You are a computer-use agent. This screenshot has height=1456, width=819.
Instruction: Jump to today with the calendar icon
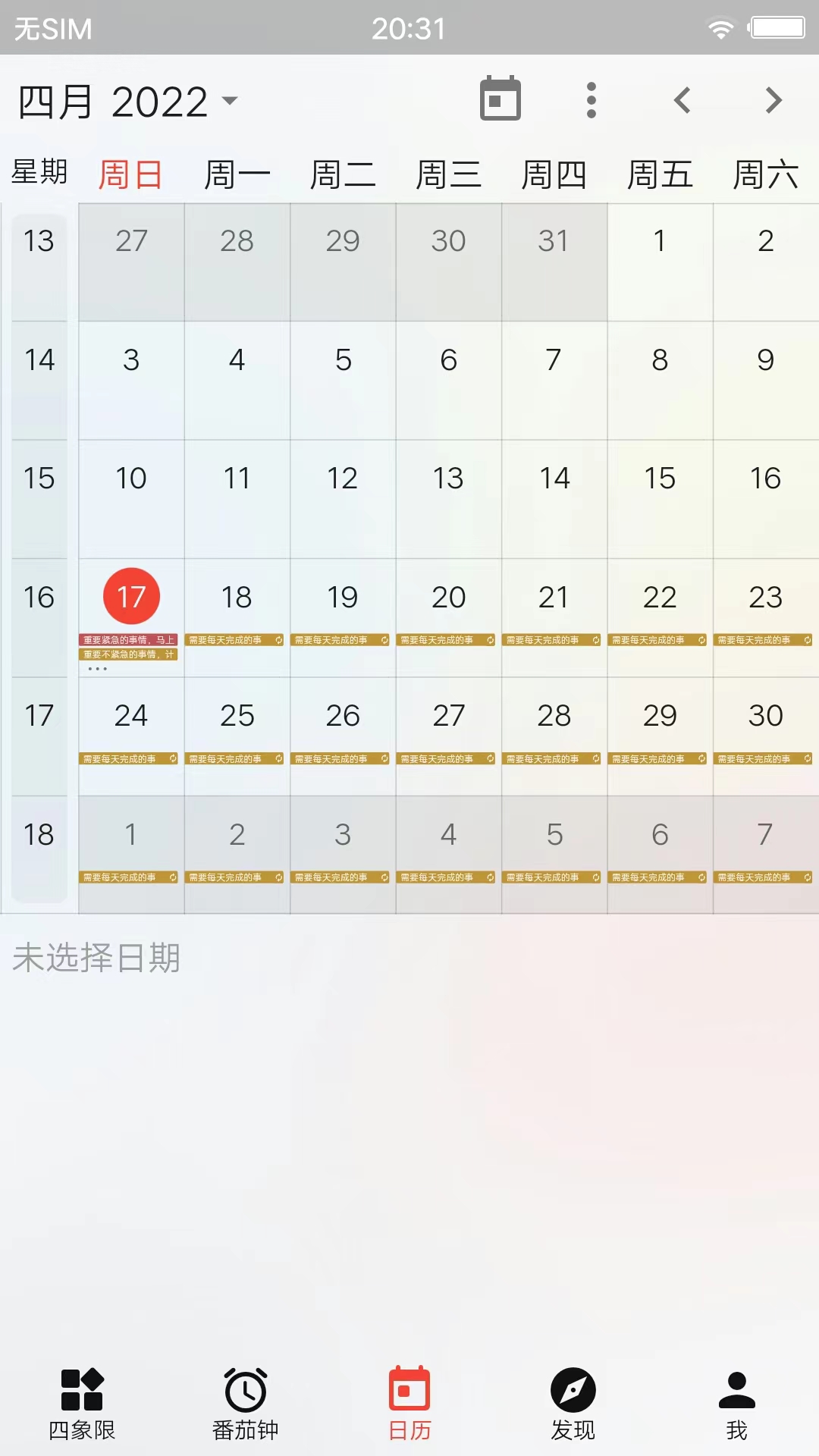click(500, 99)
